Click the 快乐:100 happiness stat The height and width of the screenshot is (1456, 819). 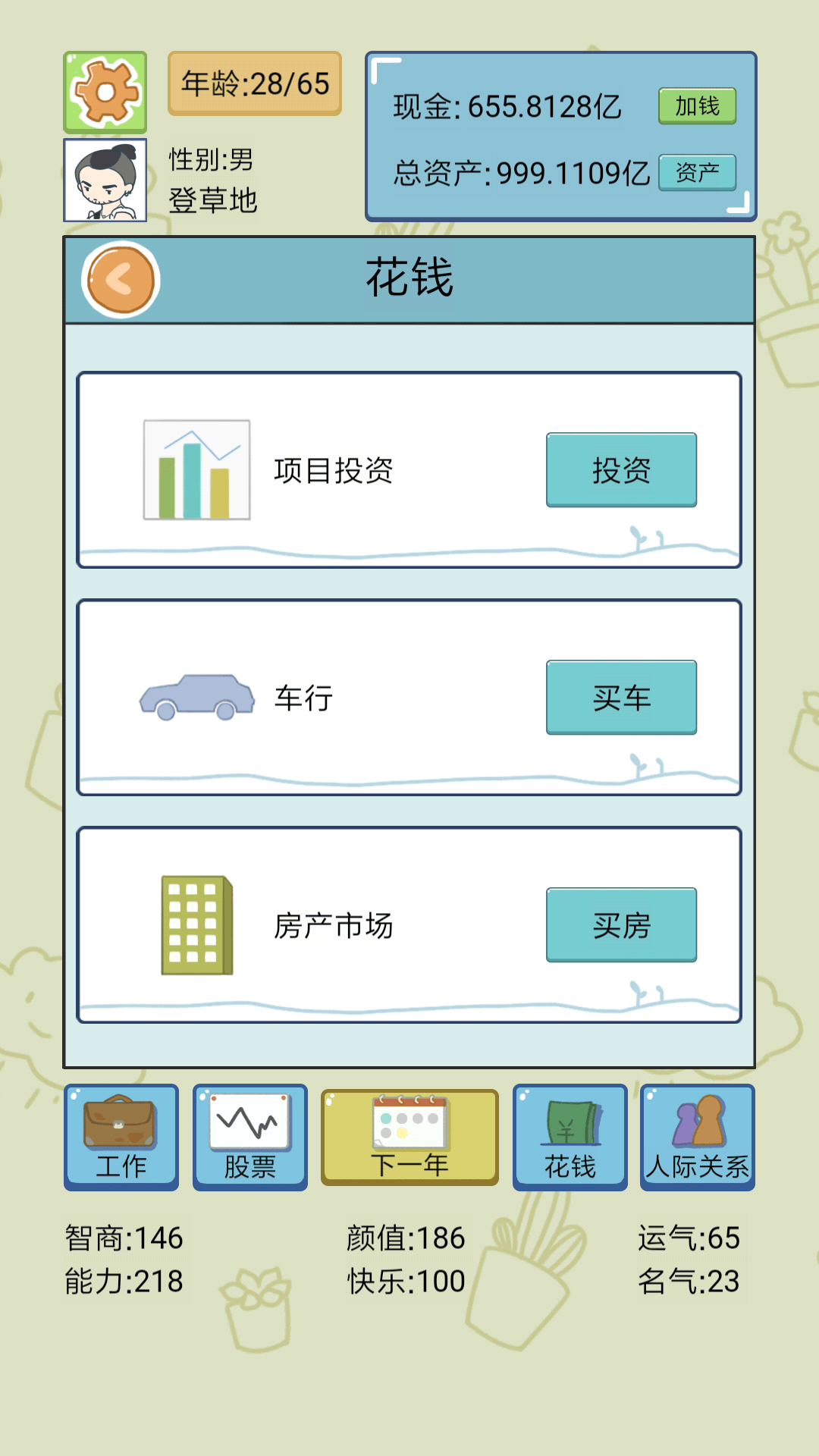tap(404, 1279)
